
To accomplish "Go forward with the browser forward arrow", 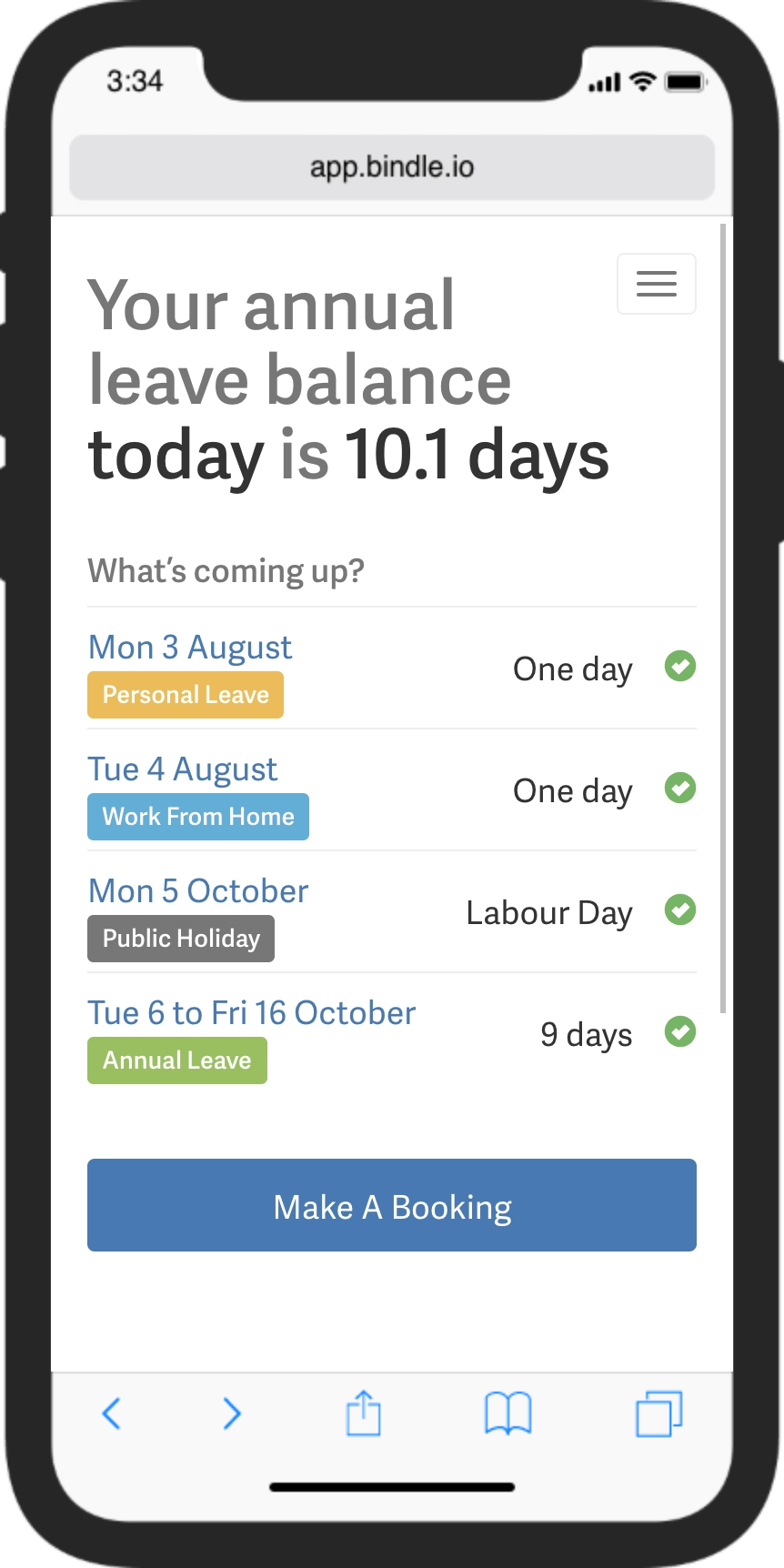I will coord(232,1413).
